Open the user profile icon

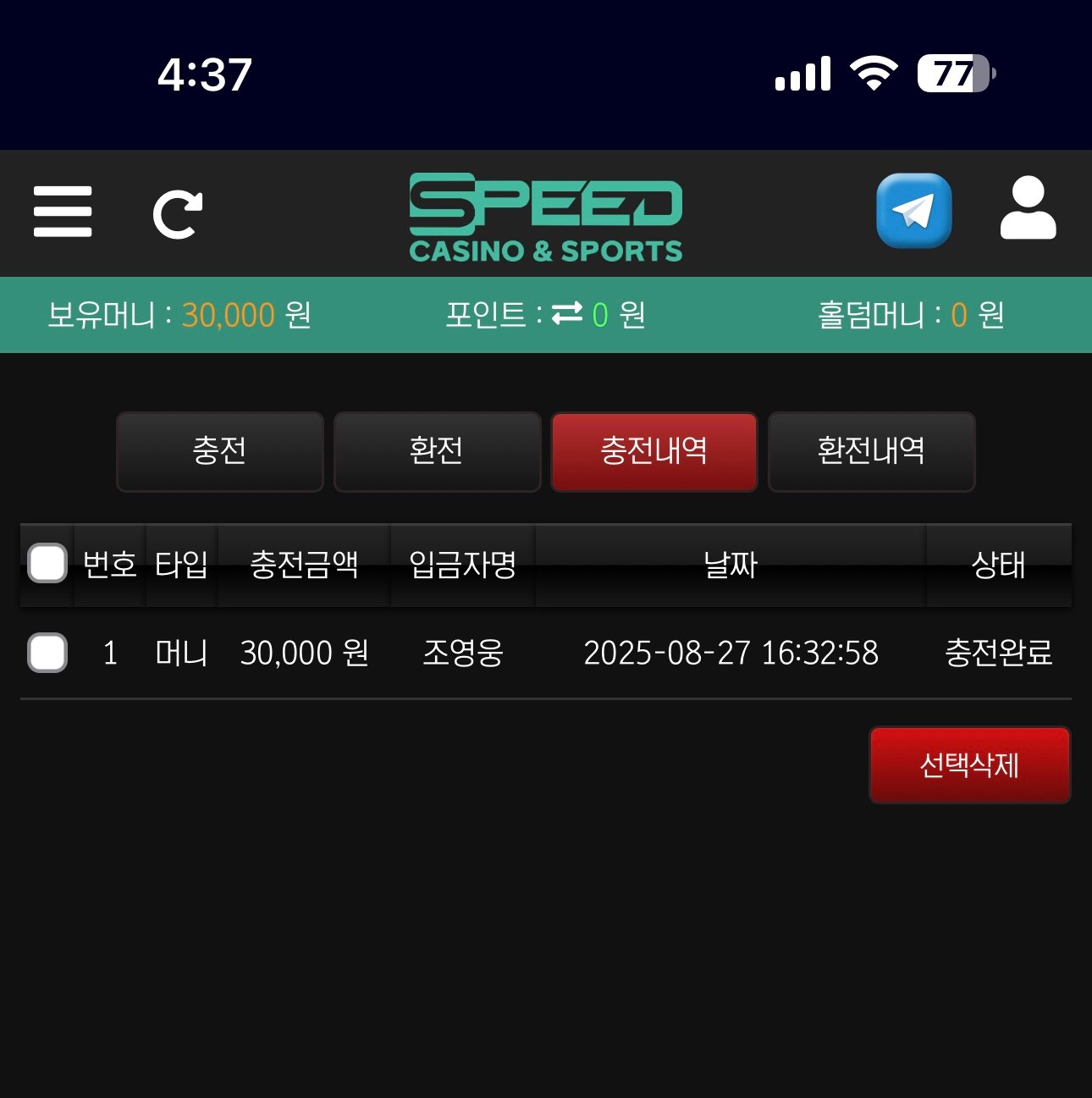(x=1028, y=209)
